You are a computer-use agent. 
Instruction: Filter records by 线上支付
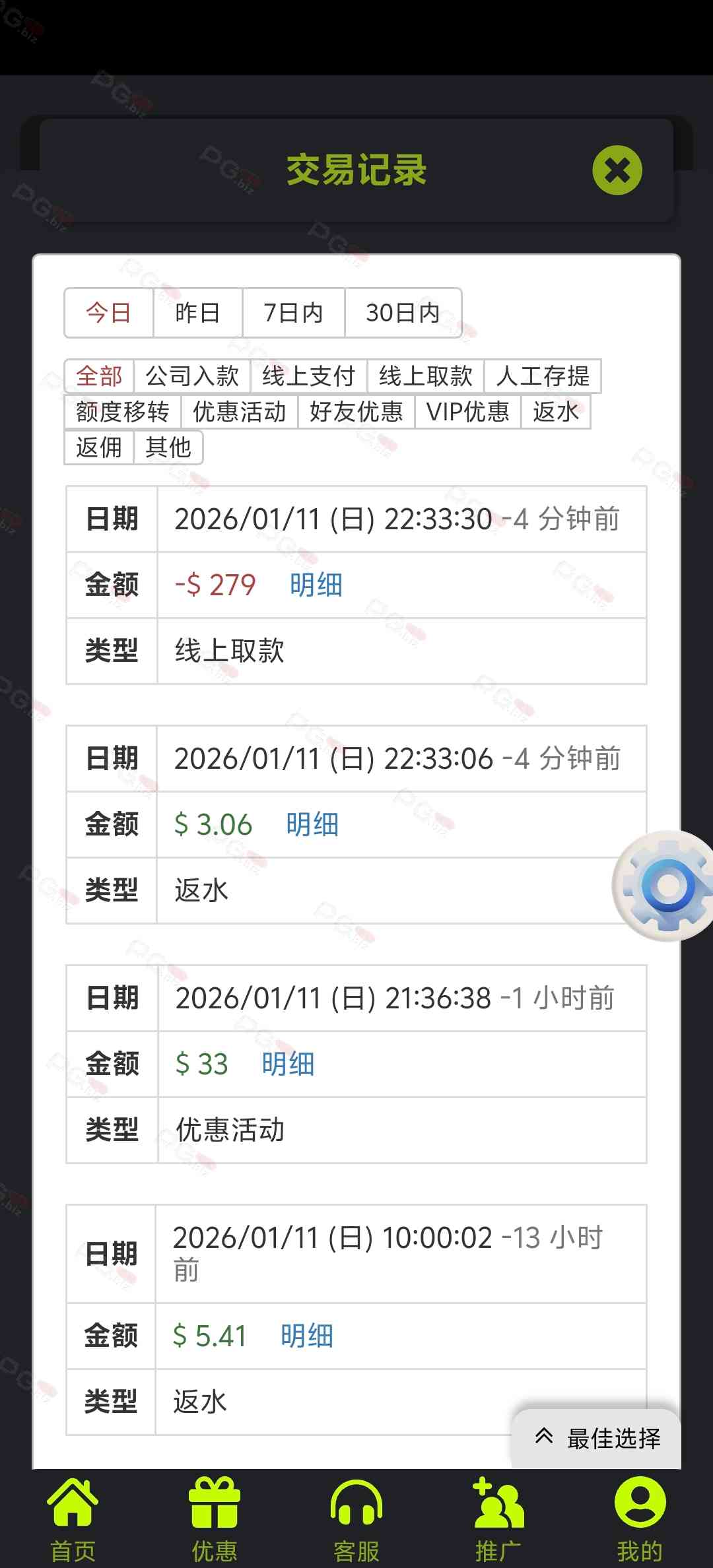308,376
